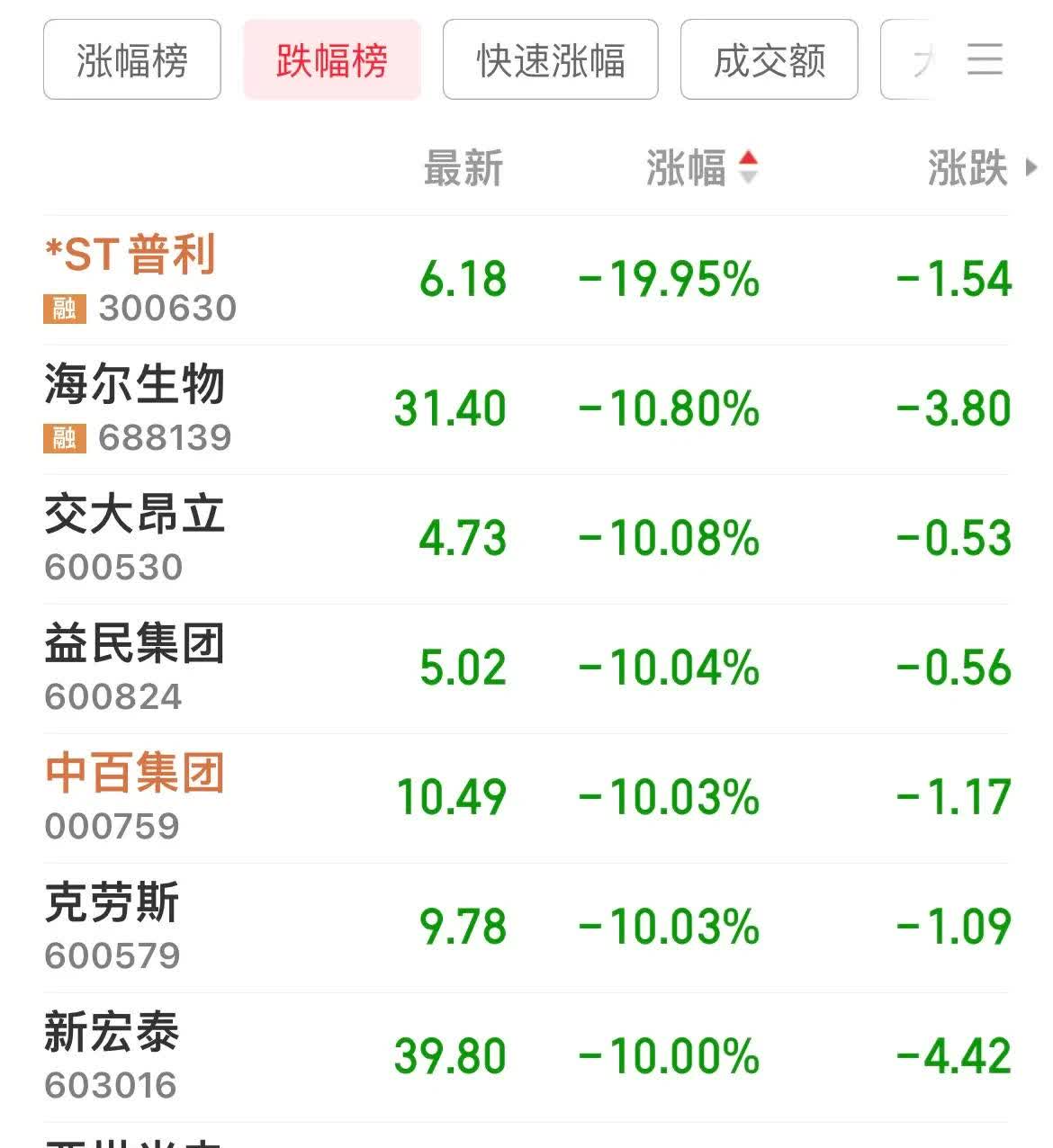Click the 最新 latest price column header
The image size is (1053, 1148).
463,168
